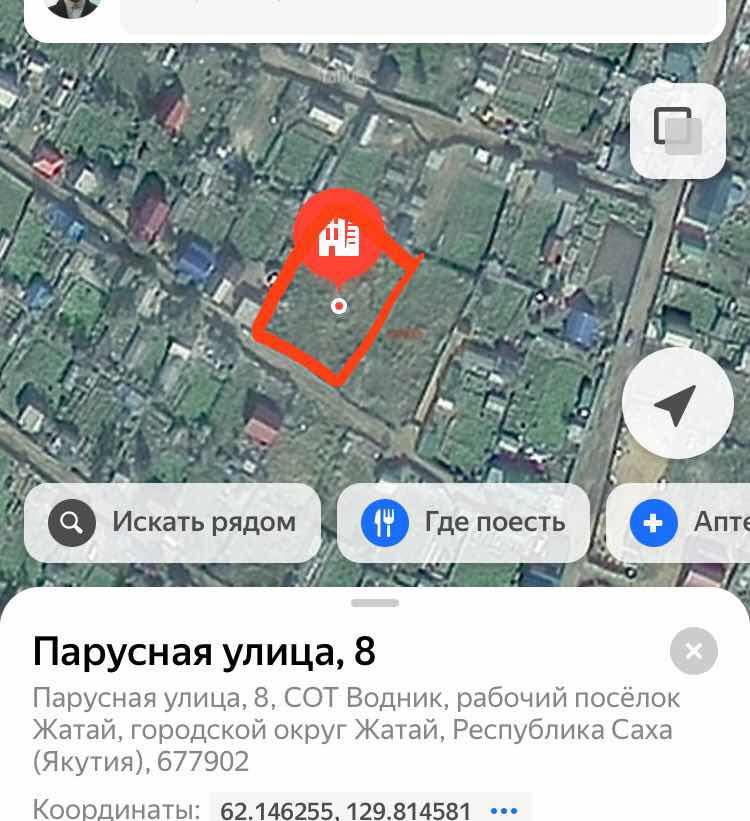This screenshot has height=821, width=750.
Task: Open the map layers switcher
Action: (x=678, y=131)
